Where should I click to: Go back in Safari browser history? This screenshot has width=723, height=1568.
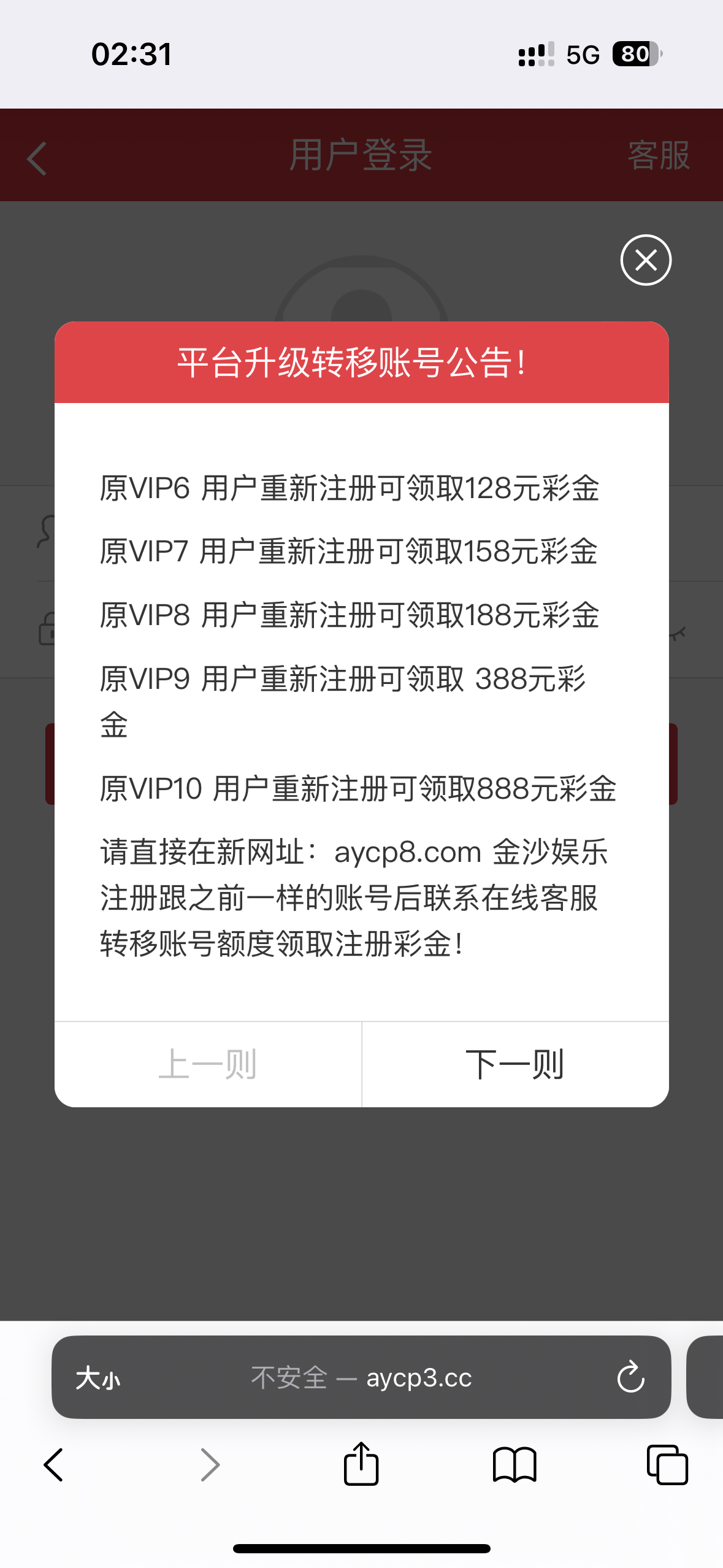(54, 1465)
